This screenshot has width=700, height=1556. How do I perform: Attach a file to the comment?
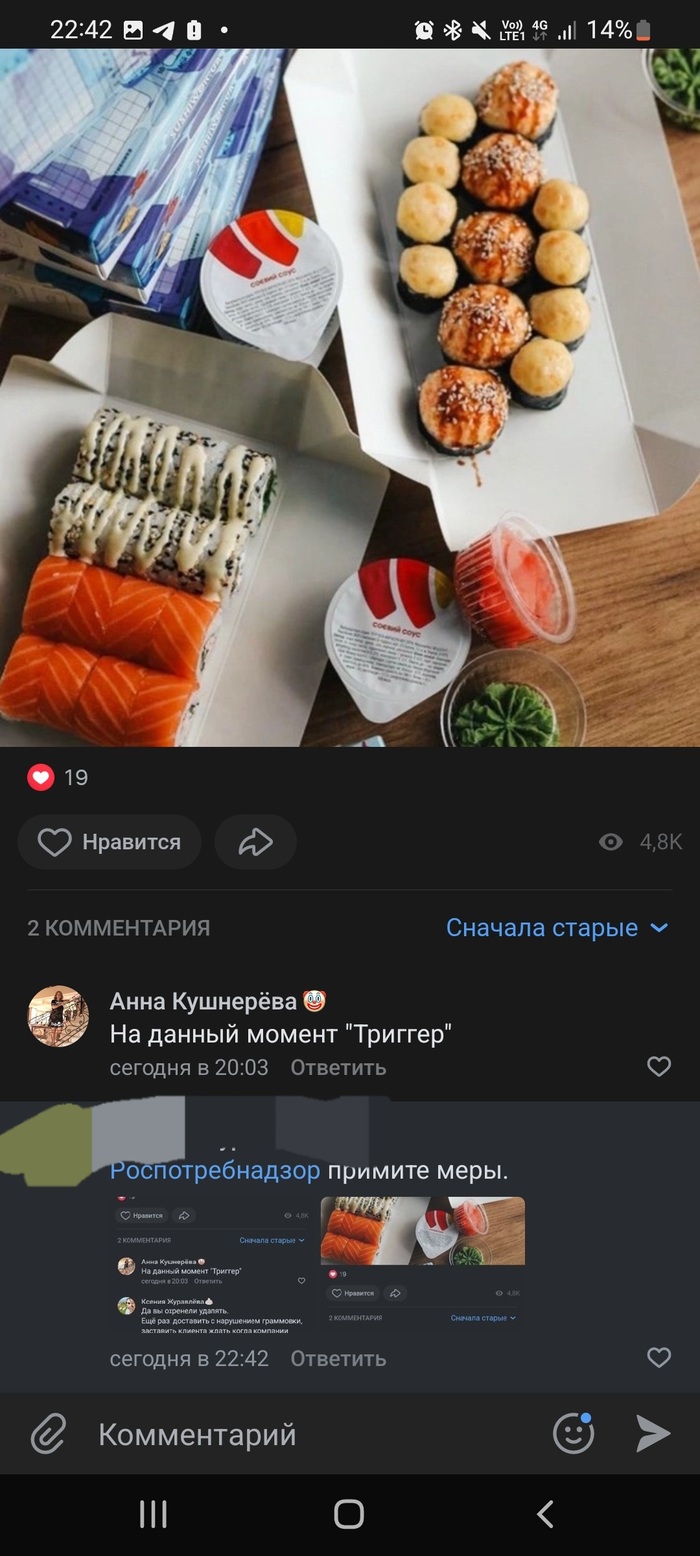pos(47,1434)
